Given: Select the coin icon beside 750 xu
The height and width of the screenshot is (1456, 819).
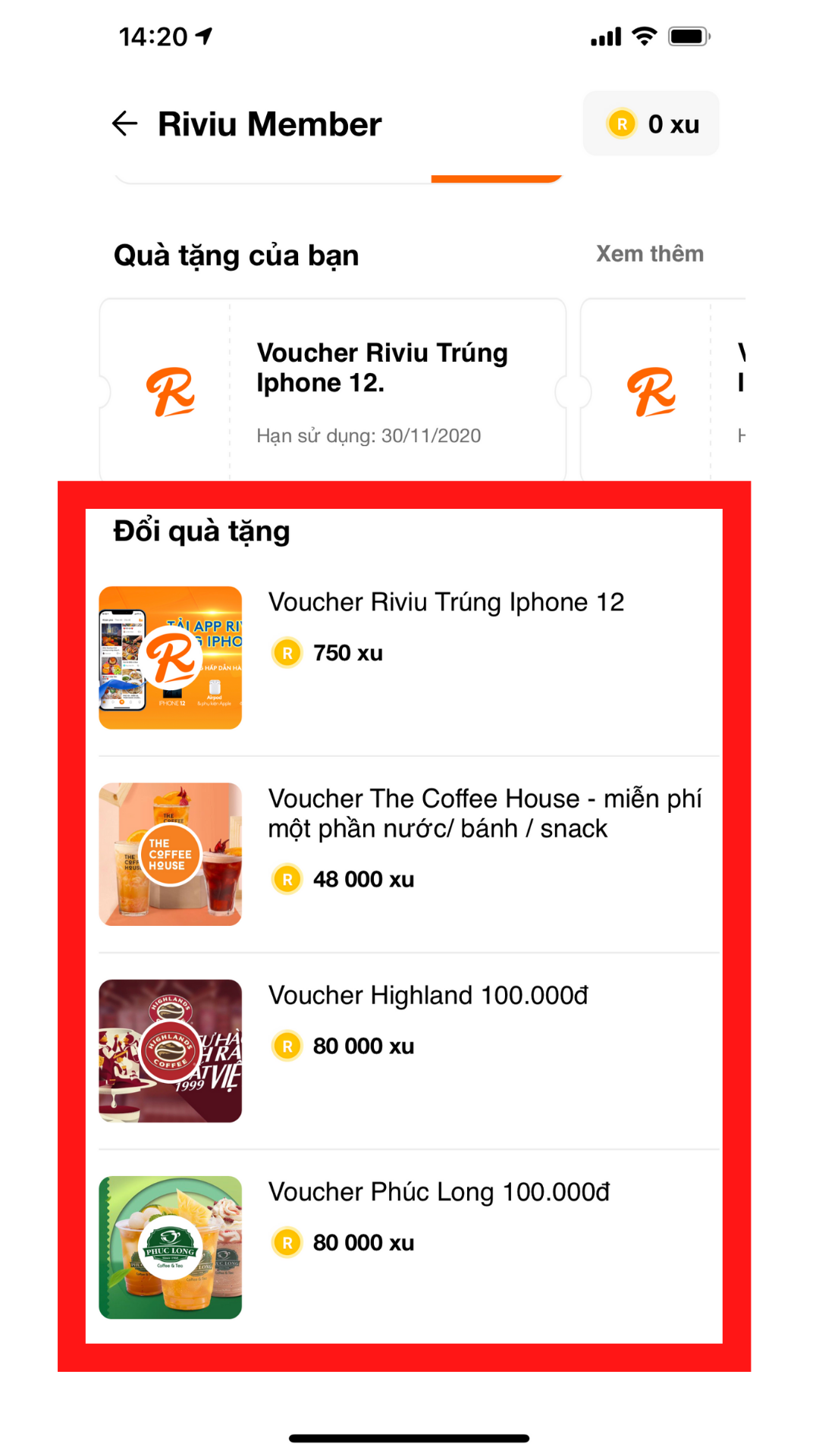Looking at the screenshot, I should (287, 652).
